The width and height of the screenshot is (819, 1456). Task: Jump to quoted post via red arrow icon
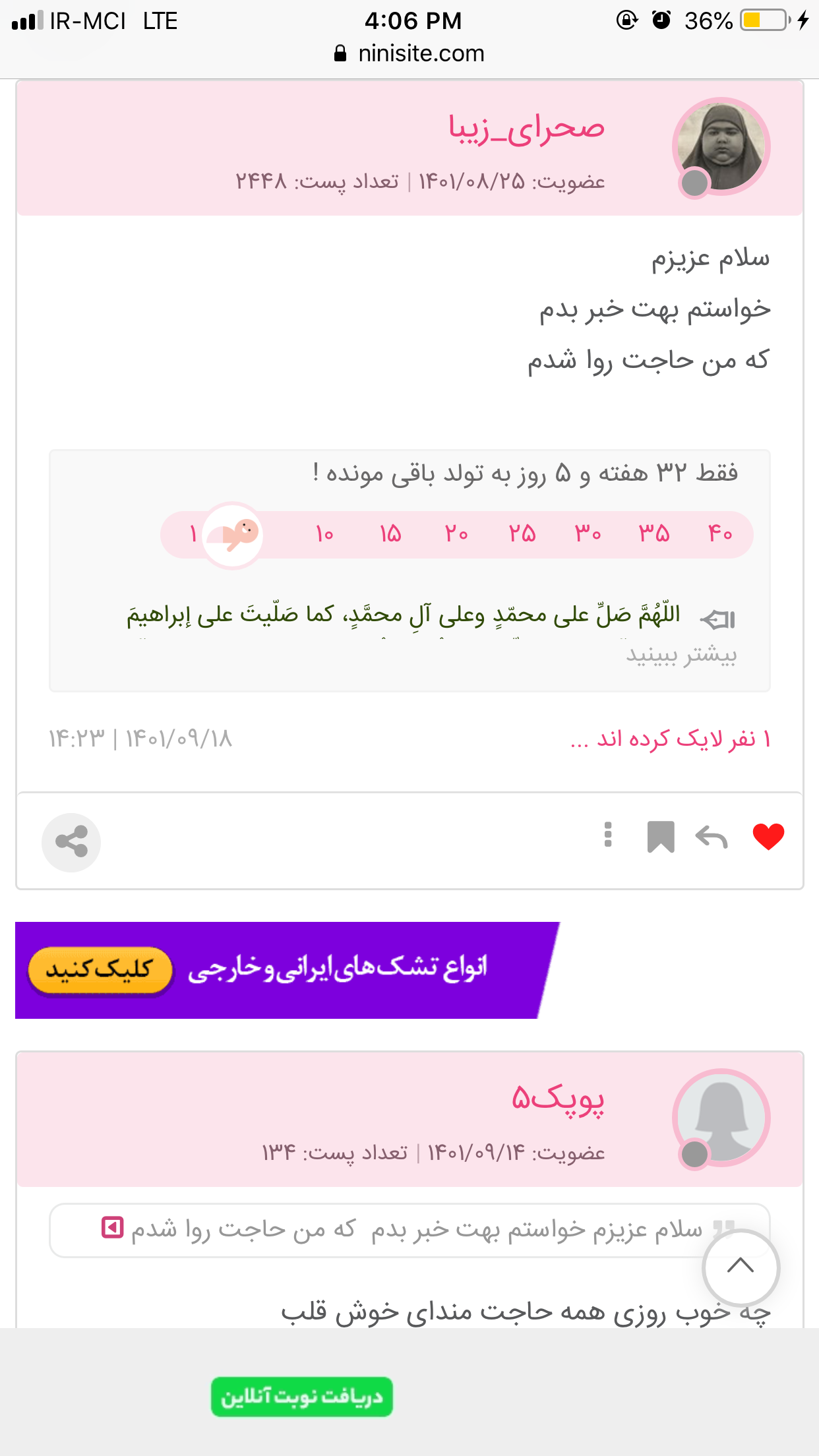(112, 1228)
